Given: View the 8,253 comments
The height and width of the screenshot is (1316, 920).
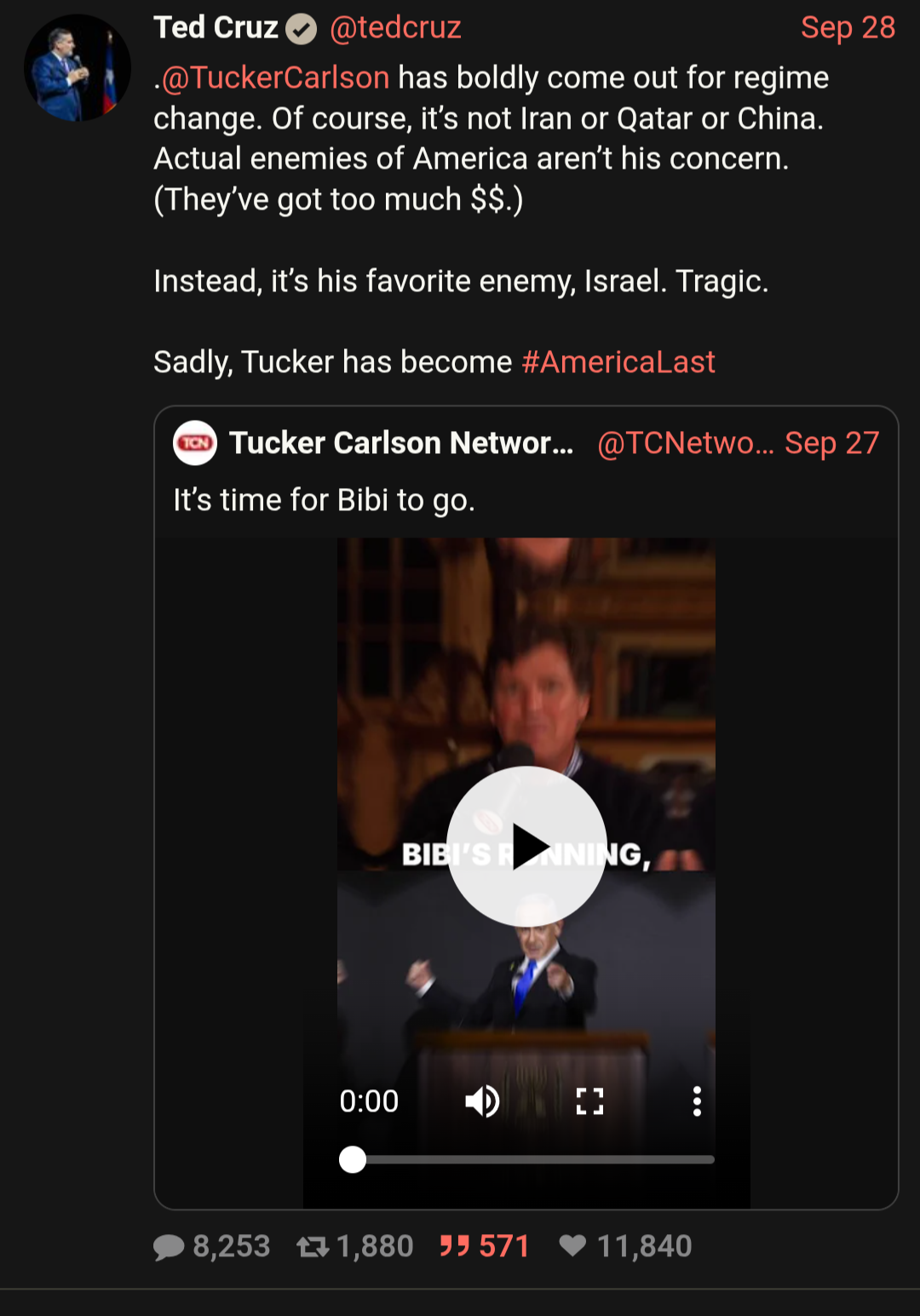Looking at the screenshot, I should 212,1247.
